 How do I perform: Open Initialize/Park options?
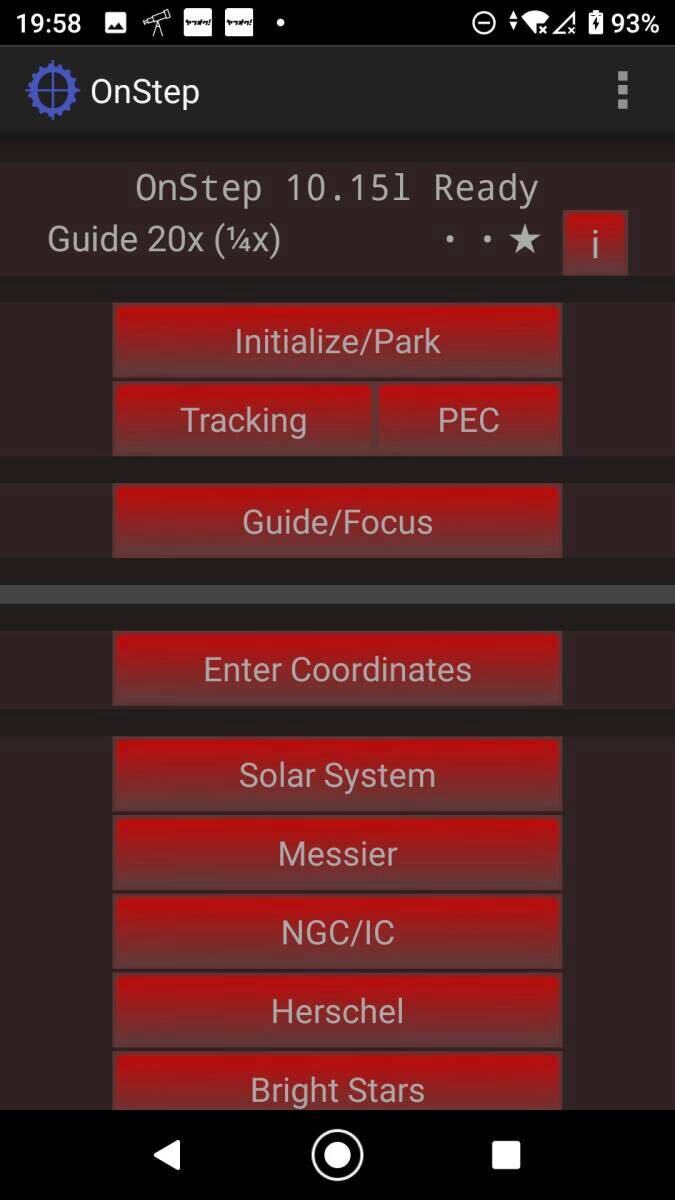tap(337, 341)
